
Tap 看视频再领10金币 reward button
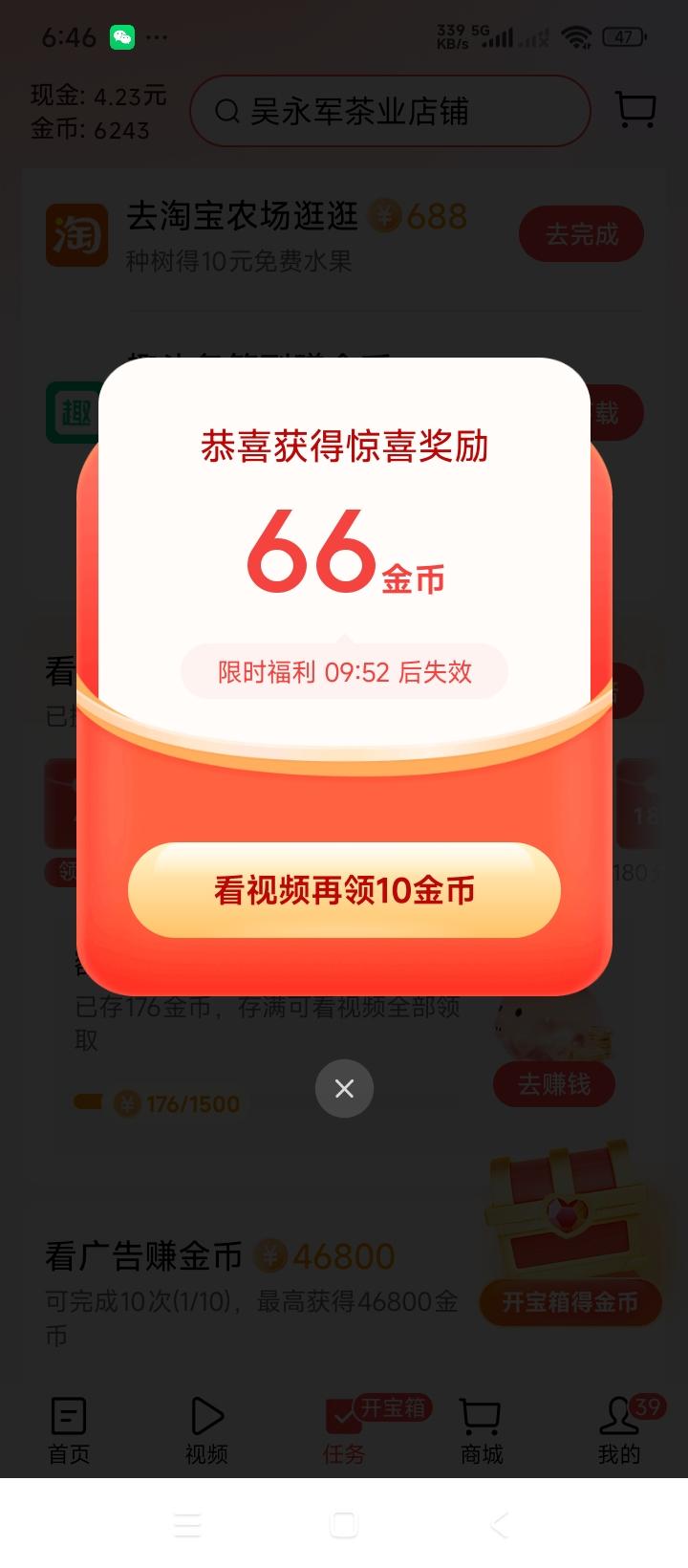(344, 889)
